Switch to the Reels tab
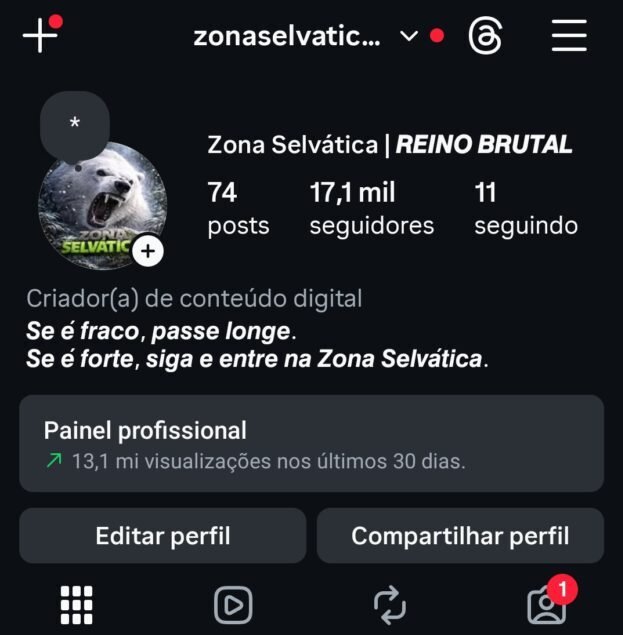The width and height of the screenshot is (623, 635). [233, 604]
